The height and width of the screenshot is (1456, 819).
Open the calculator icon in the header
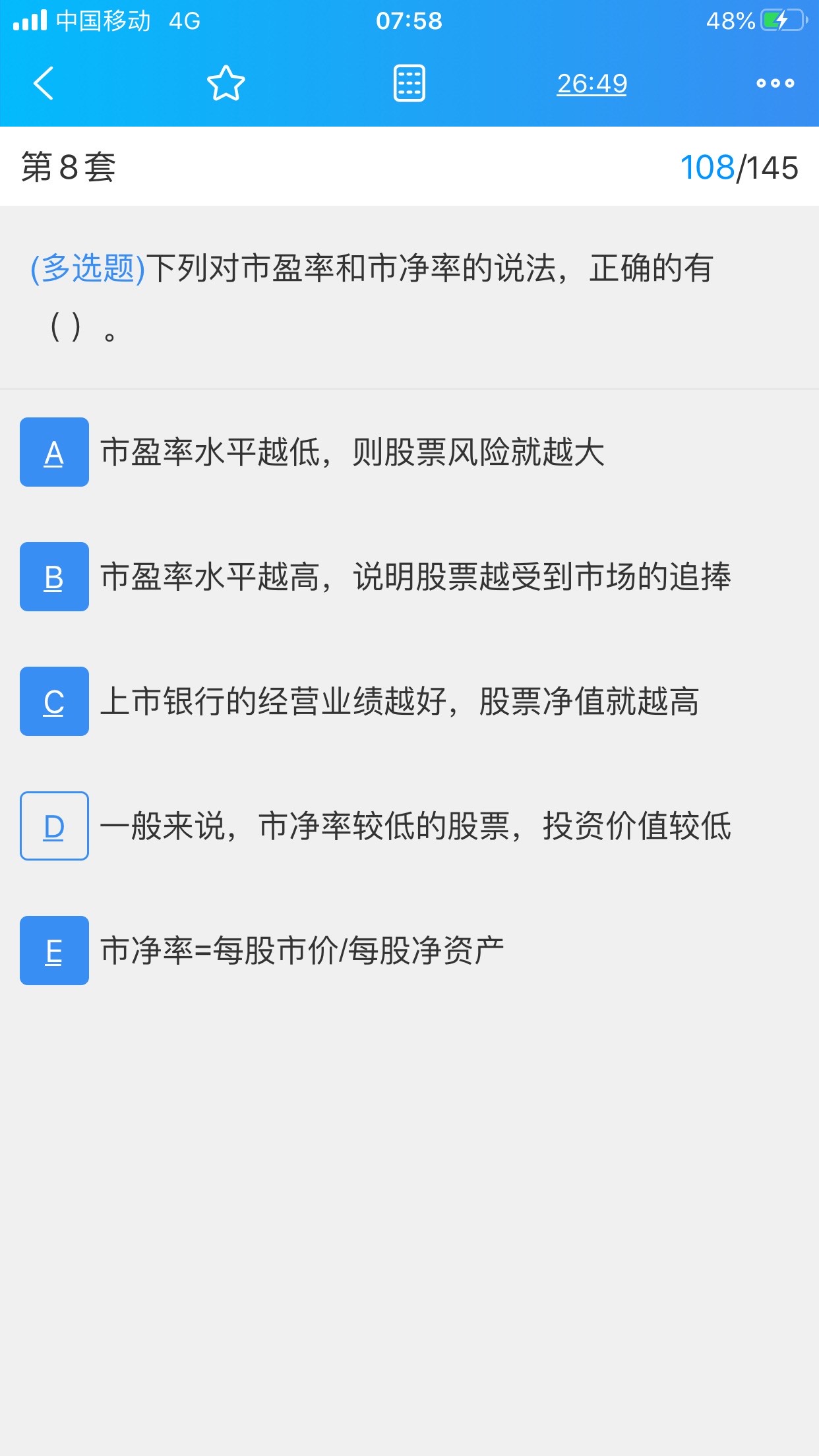pos(409,83)
